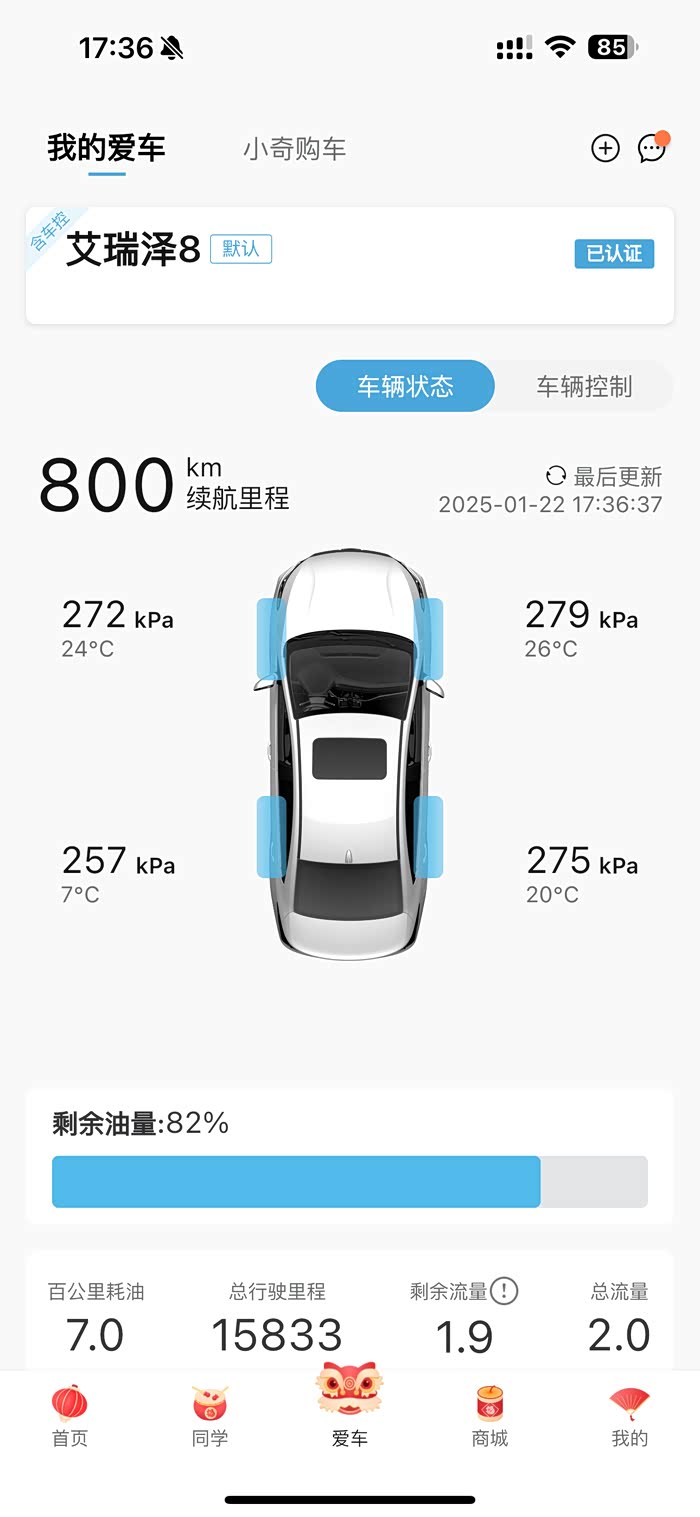Screen dimensions: 700x1517
Task: Open the 商城 bottom tab
Action: coord(490,1416)
